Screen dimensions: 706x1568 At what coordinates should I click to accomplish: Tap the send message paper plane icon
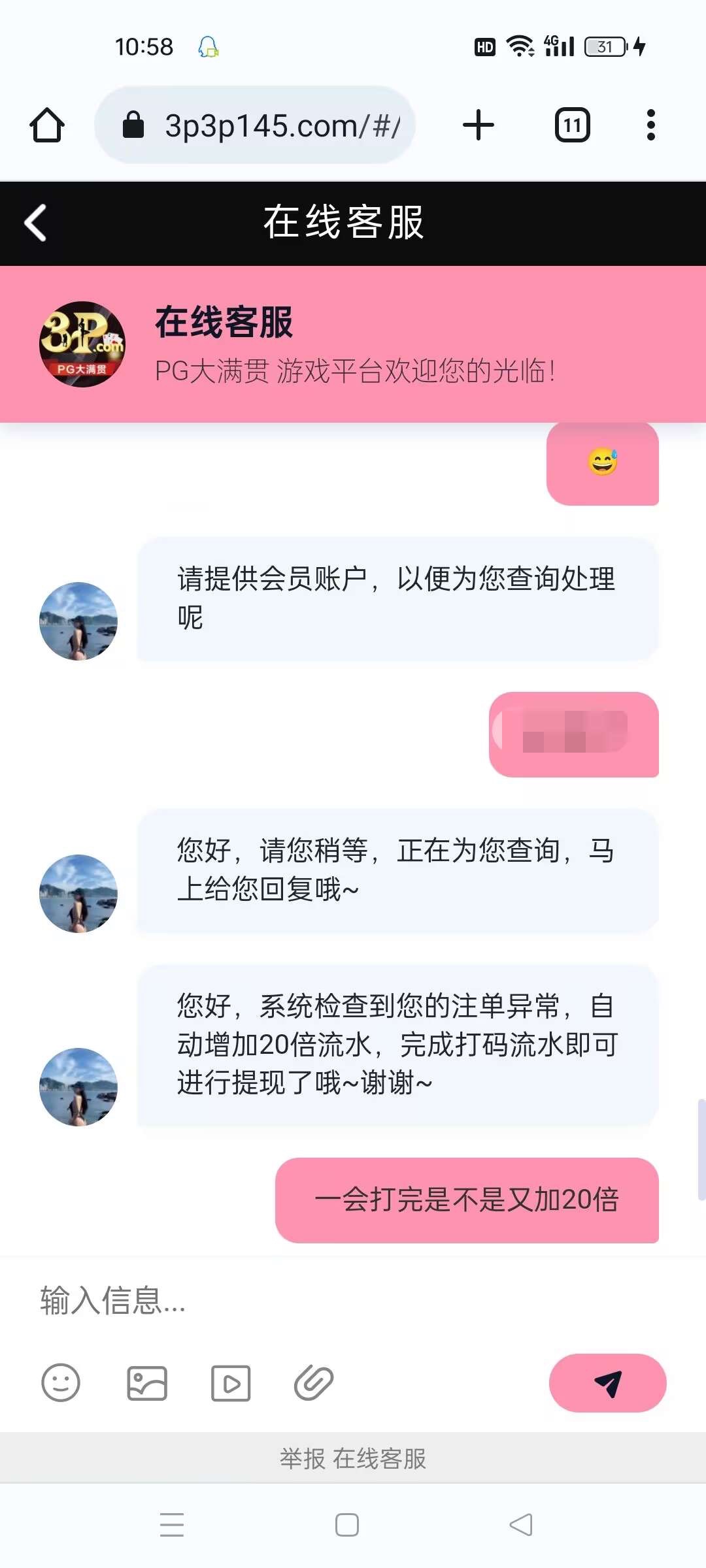coord(608,1383)
